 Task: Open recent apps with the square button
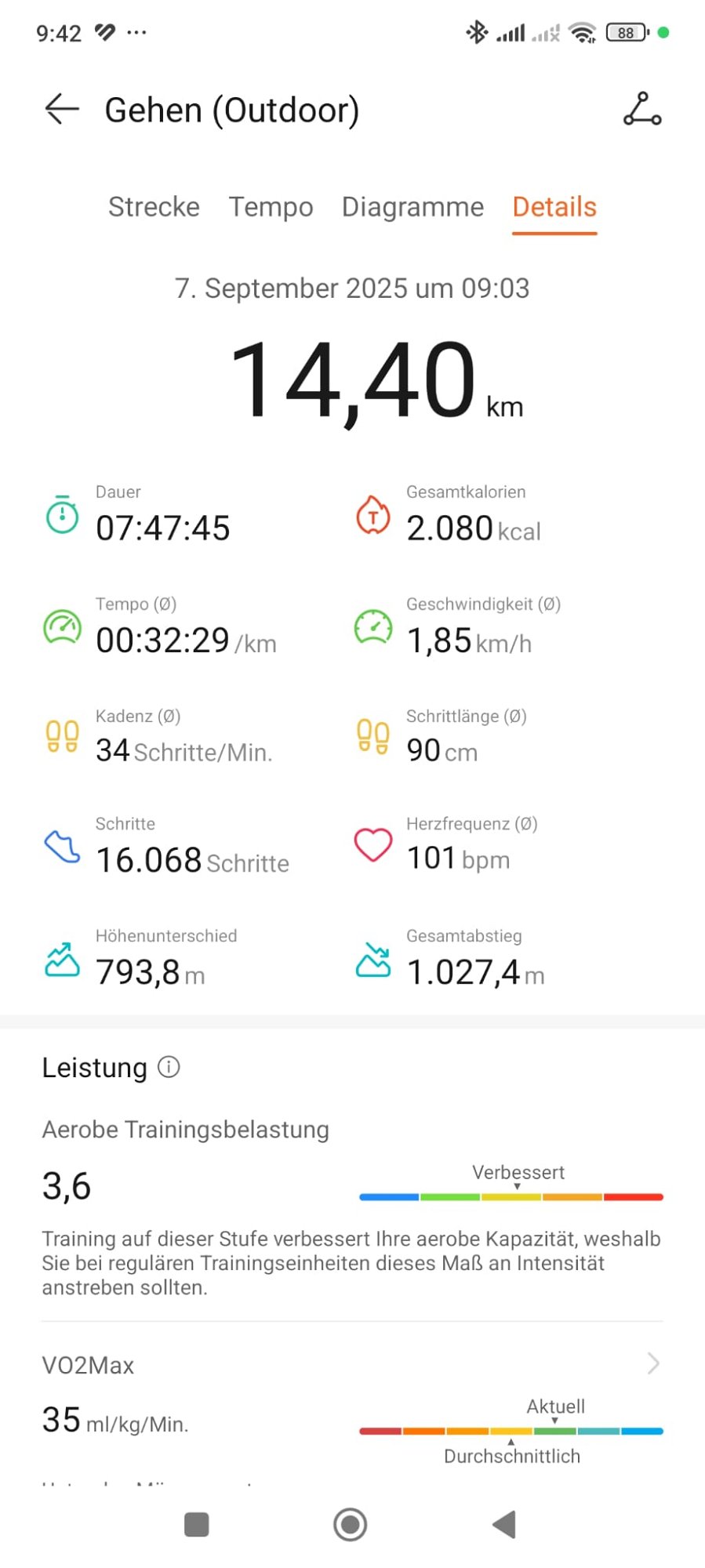(x=196, y=1525)
